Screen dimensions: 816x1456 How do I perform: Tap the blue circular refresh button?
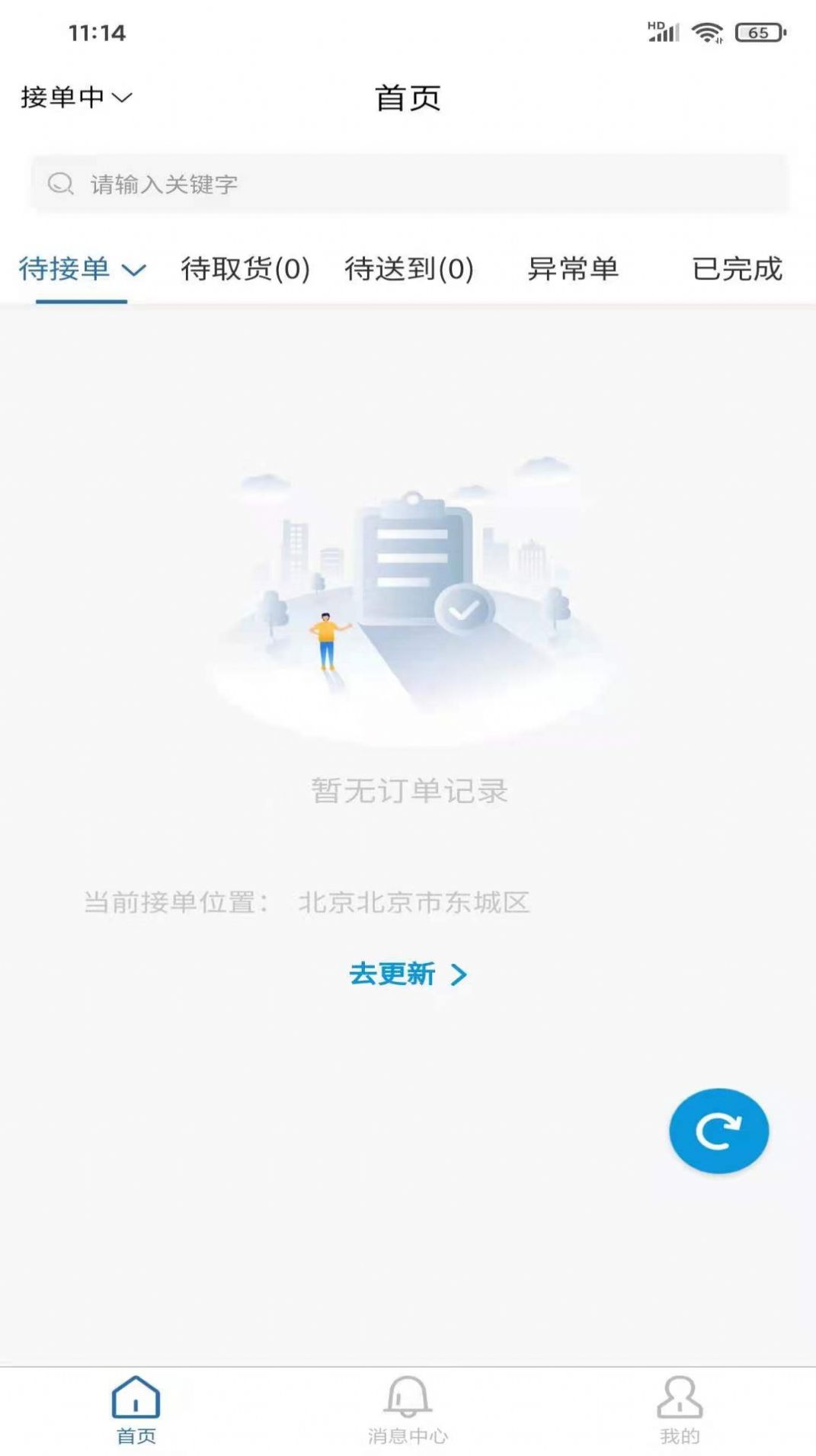(717, 1131)
